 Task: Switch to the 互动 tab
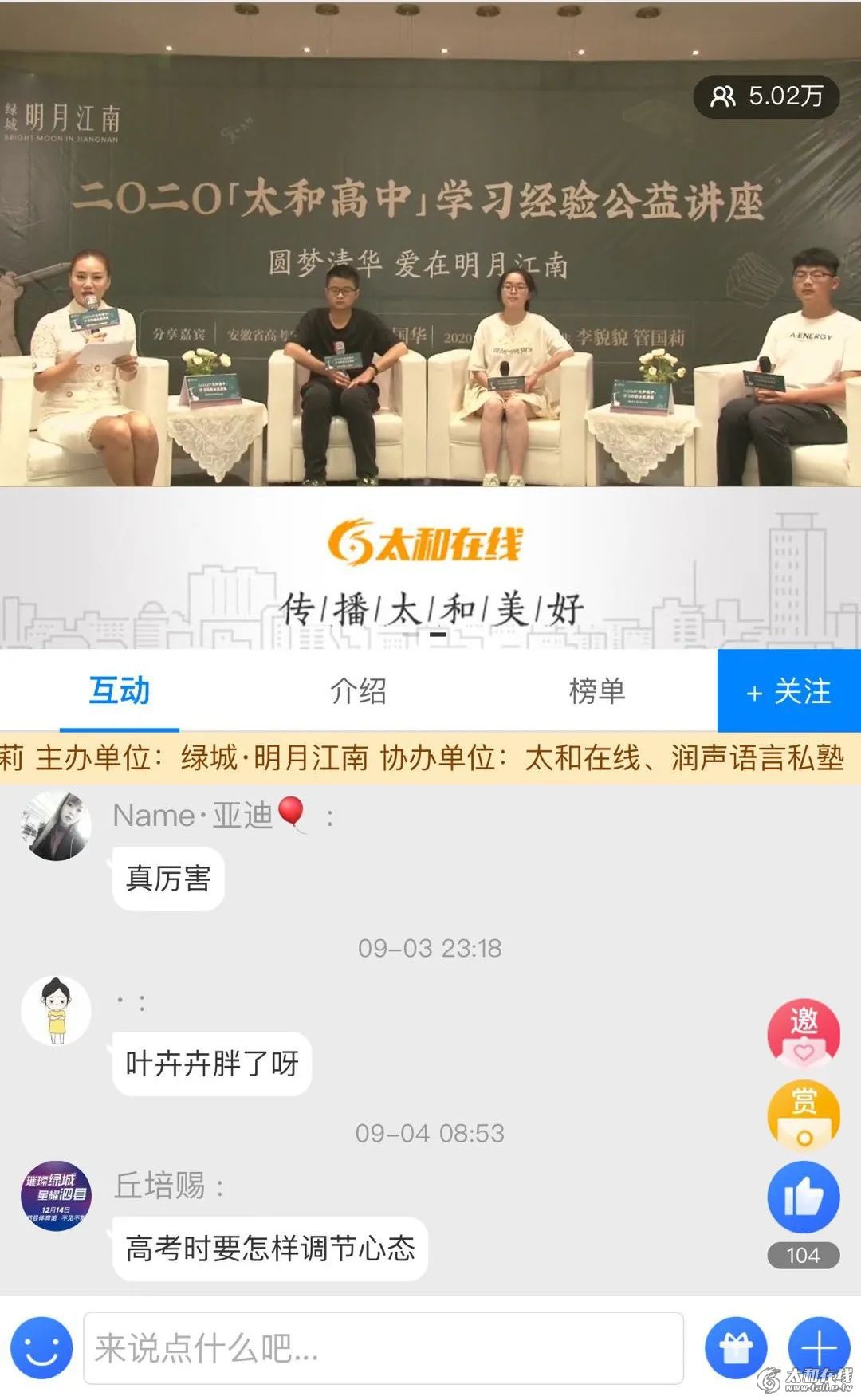[x=119, y=690]
